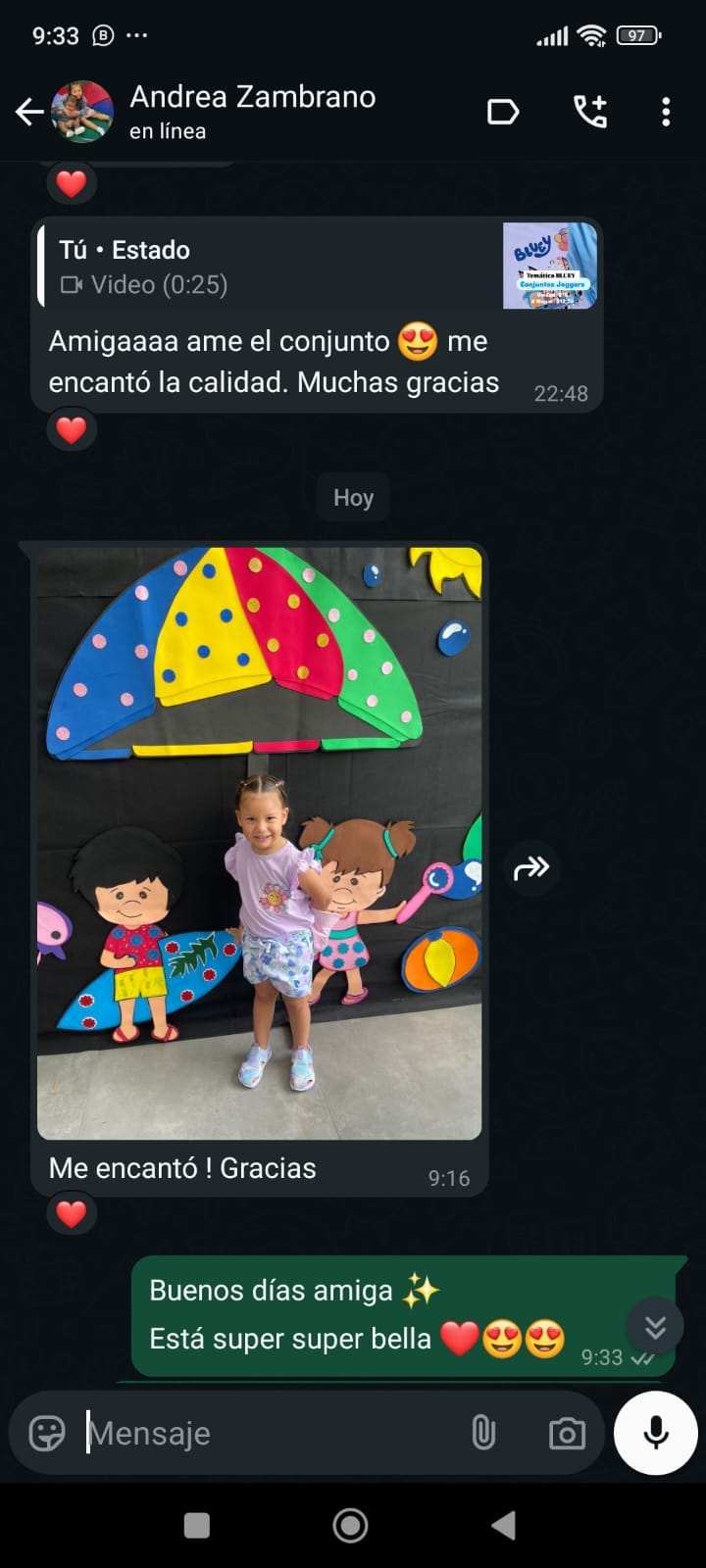Open the emoji and sticker picker

coord(47,1433)
